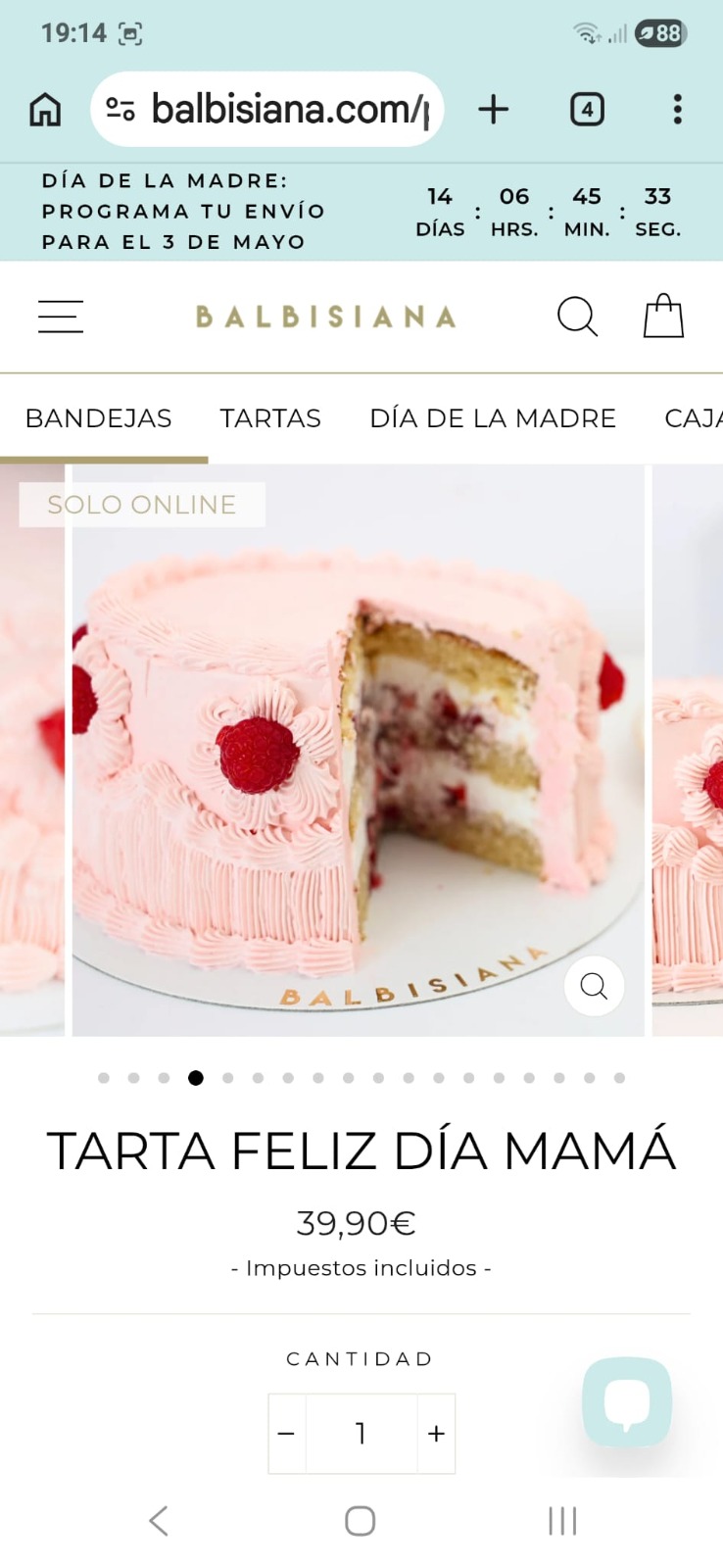Tap the recents button in the Android navigation bar

click(x=561, y=1521)
